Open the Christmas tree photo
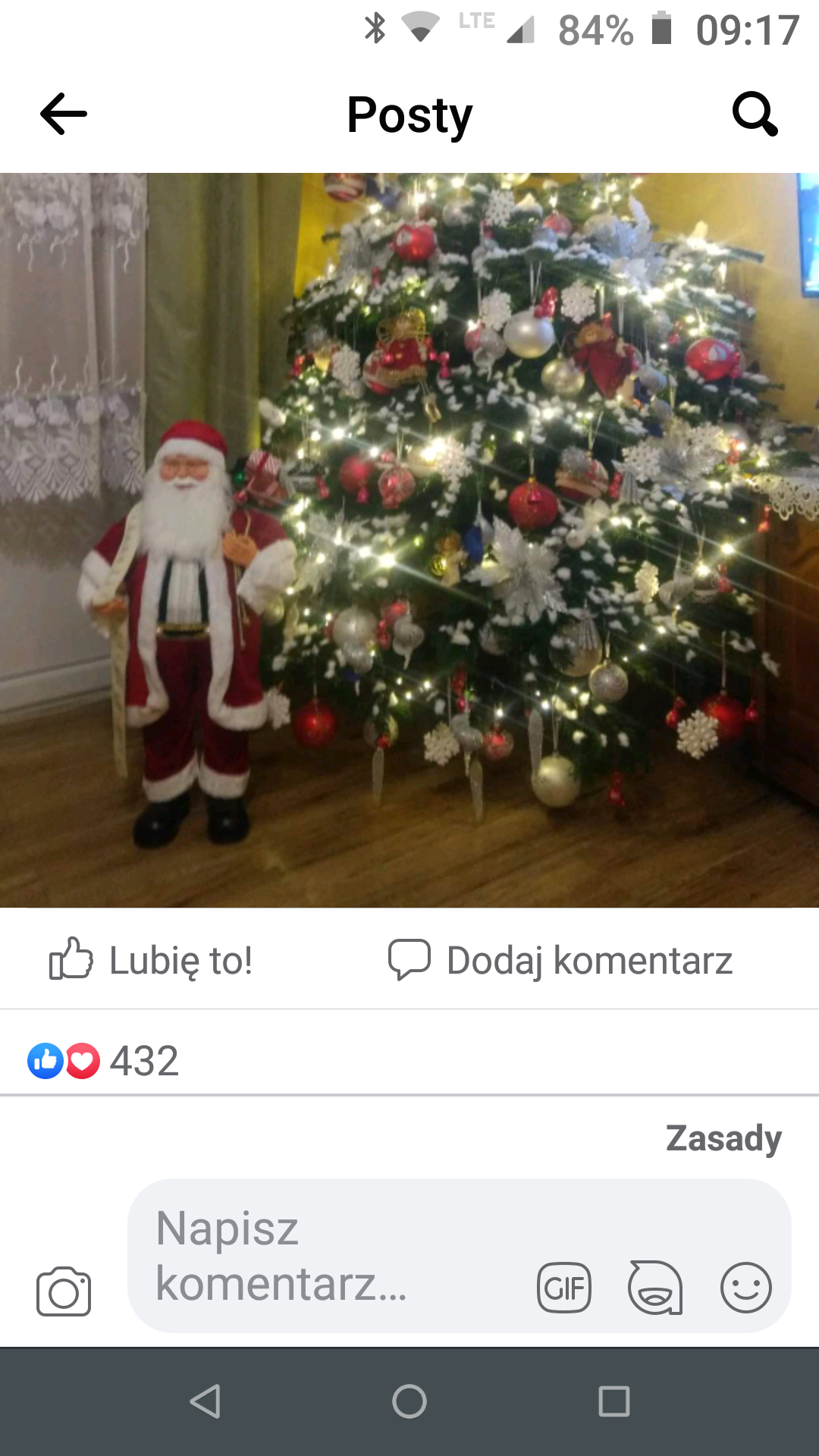This screenshot has height=1456, width=819. pyautogui.click(x=409, y=540)
